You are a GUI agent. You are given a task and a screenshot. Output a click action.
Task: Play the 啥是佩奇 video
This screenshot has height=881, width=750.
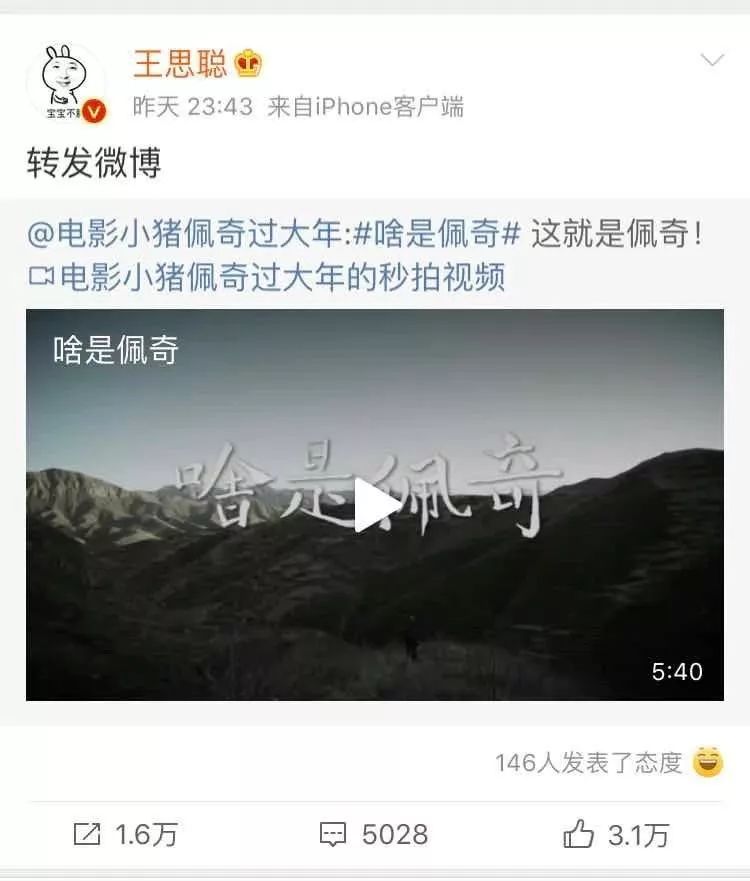375,505
